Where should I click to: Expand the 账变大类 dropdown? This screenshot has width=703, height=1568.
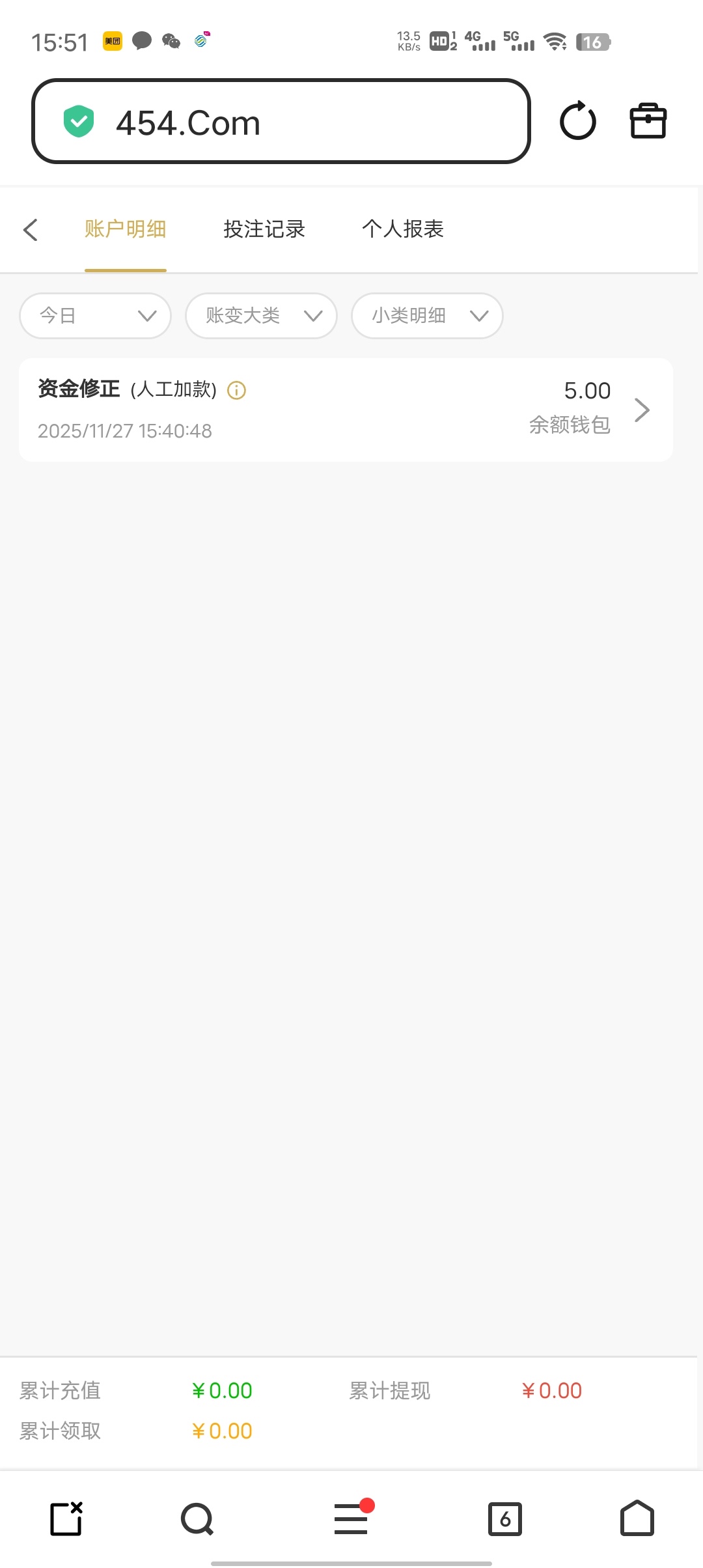pos(261,316)
